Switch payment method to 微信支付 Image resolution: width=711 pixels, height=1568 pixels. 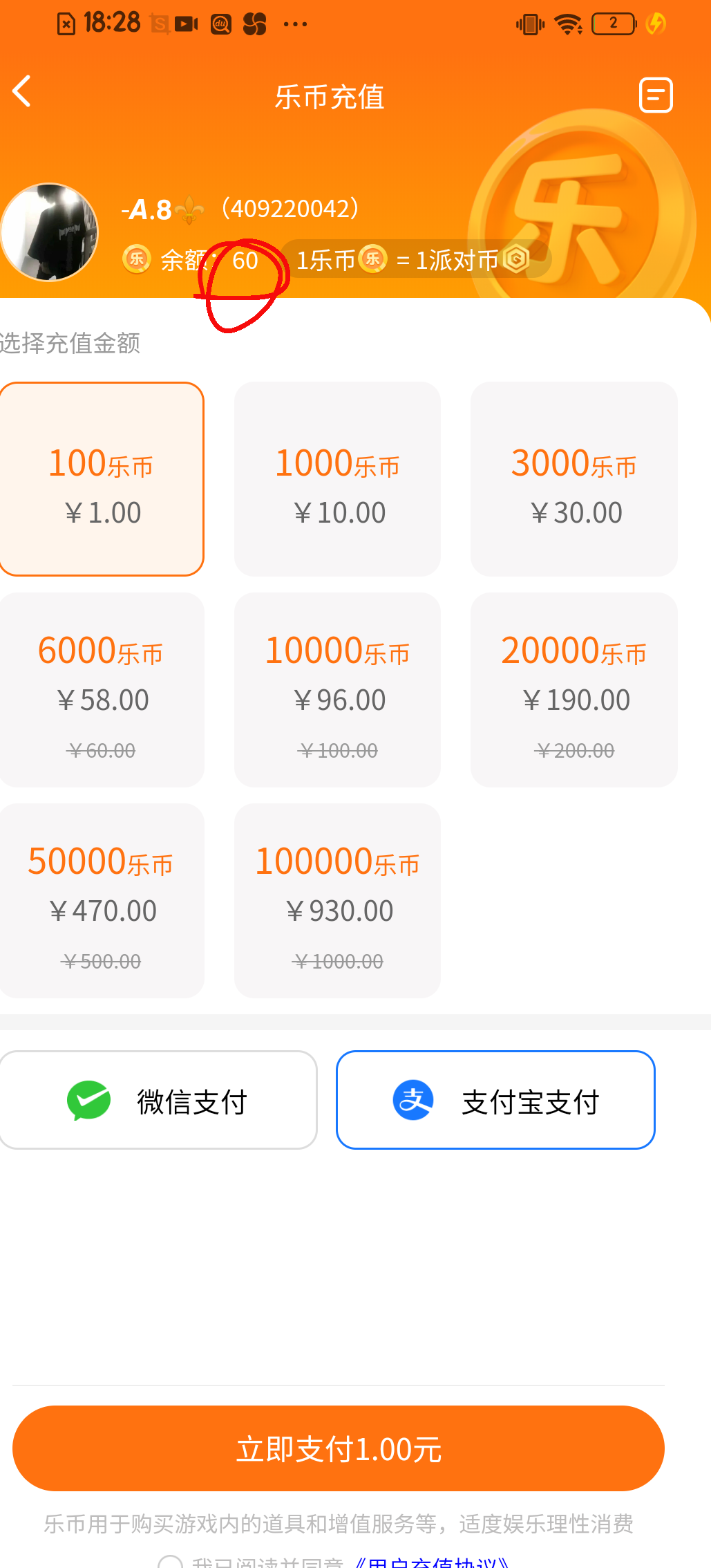pyautogui.click(x=158, y=1100)
